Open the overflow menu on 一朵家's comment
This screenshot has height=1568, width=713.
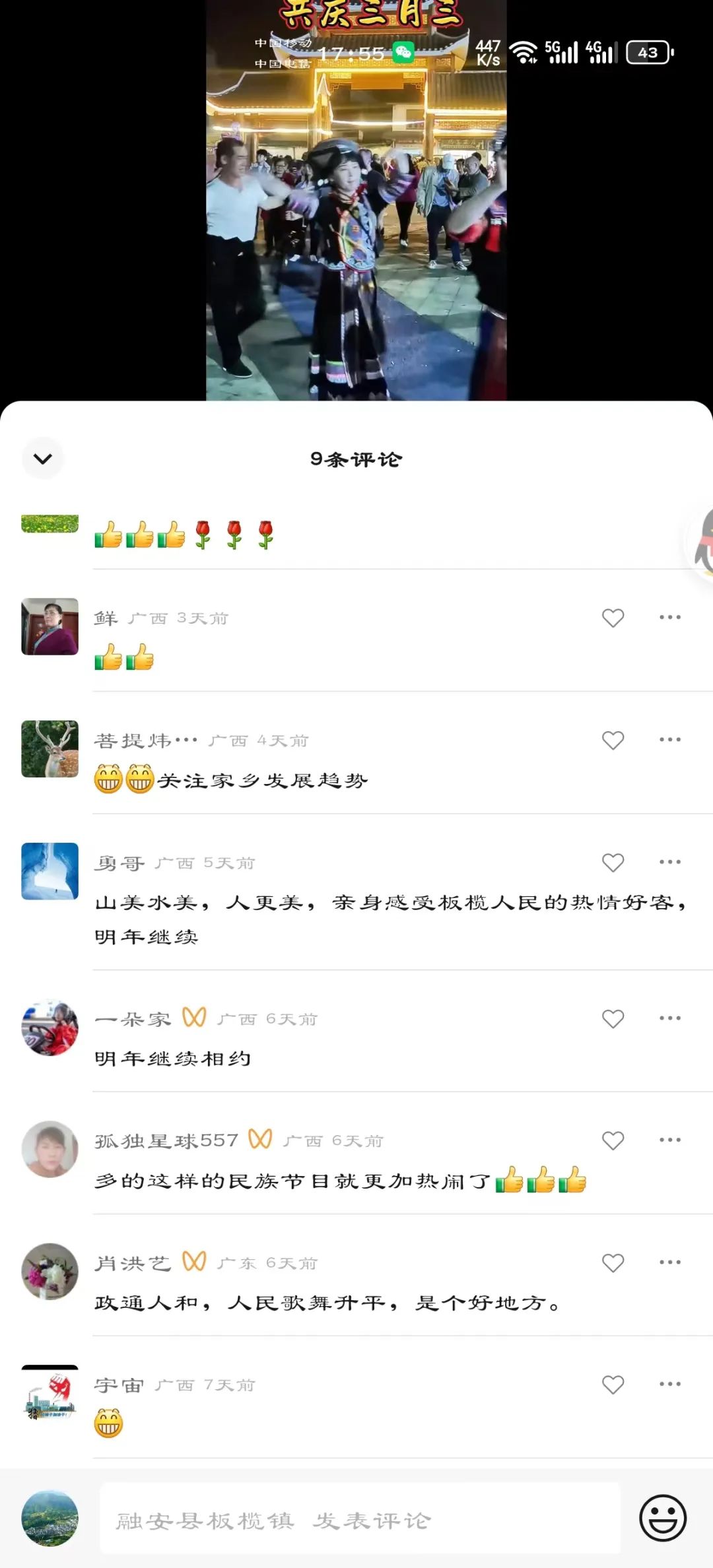pos(669,1018)
